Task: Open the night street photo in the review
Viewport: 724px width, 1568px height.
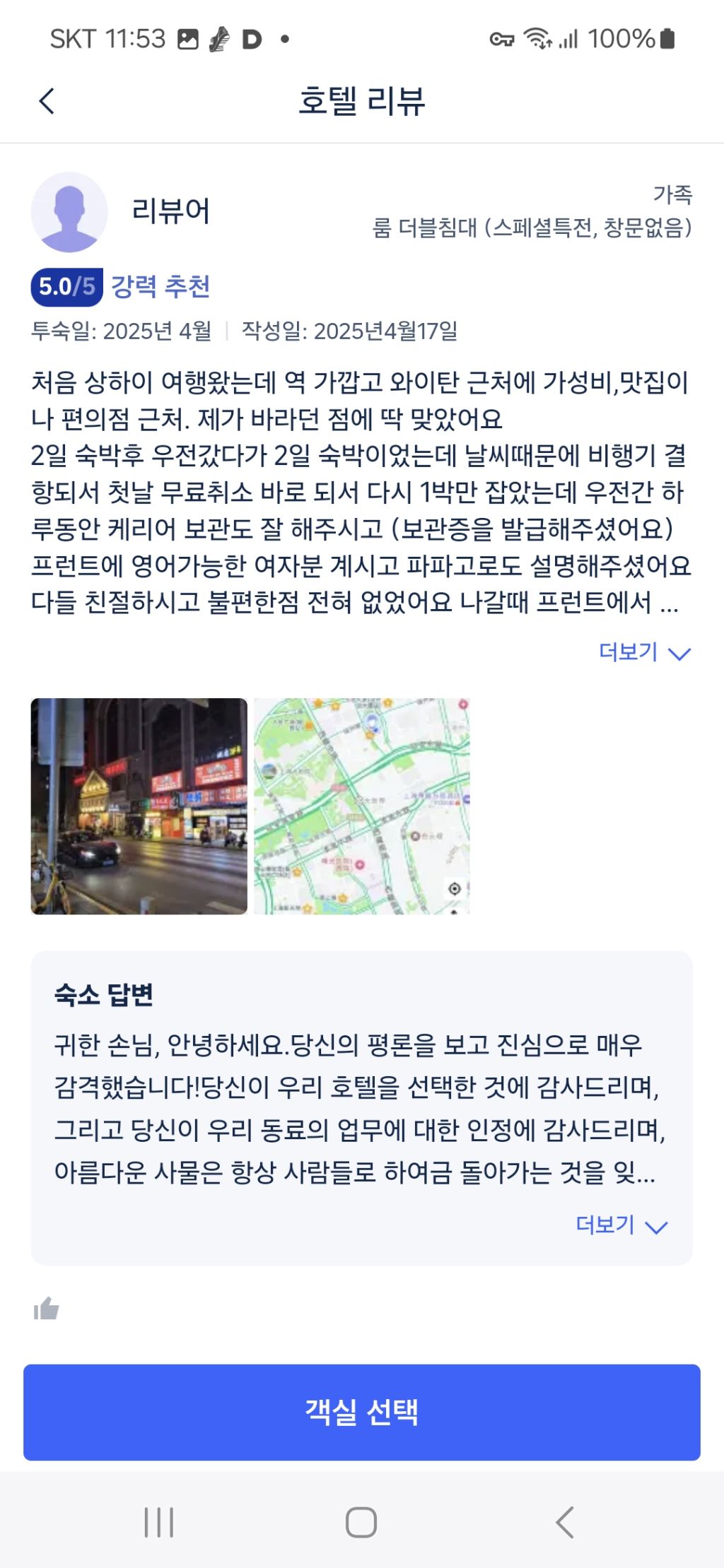Action: pyautogui.click(x=139, y=806)
